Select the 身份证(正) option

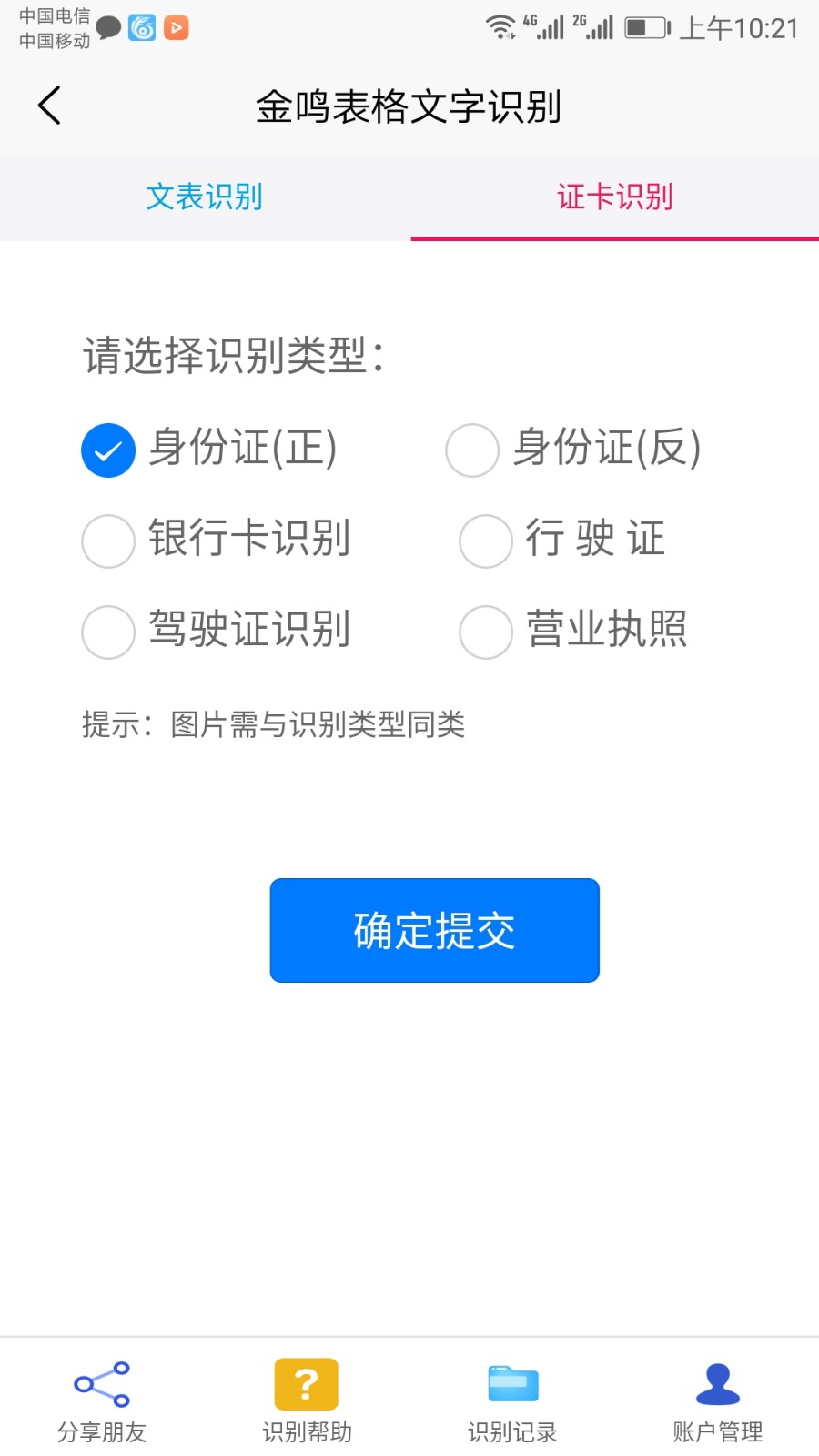108,450
